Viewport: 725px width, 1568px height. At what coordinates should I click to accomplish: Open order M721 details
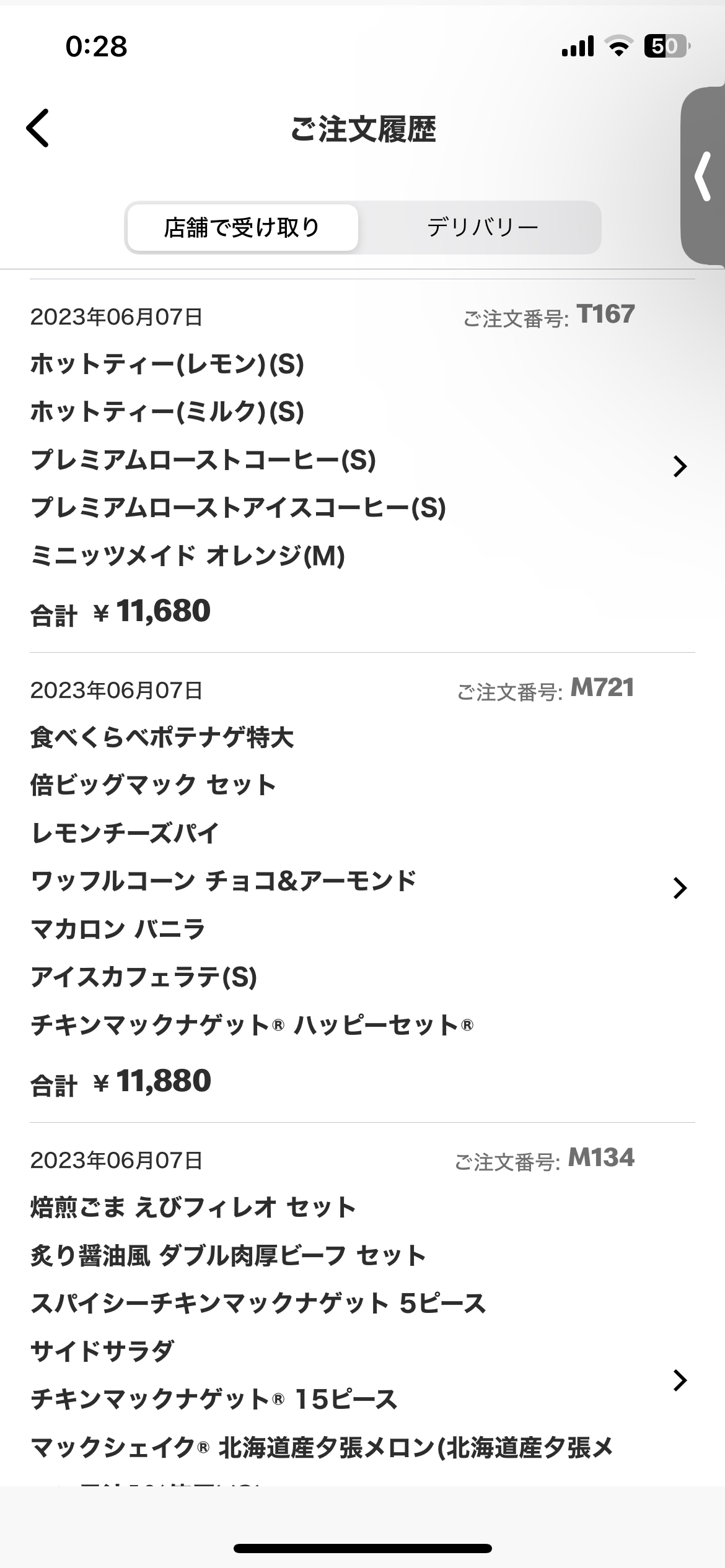(680, 888)
